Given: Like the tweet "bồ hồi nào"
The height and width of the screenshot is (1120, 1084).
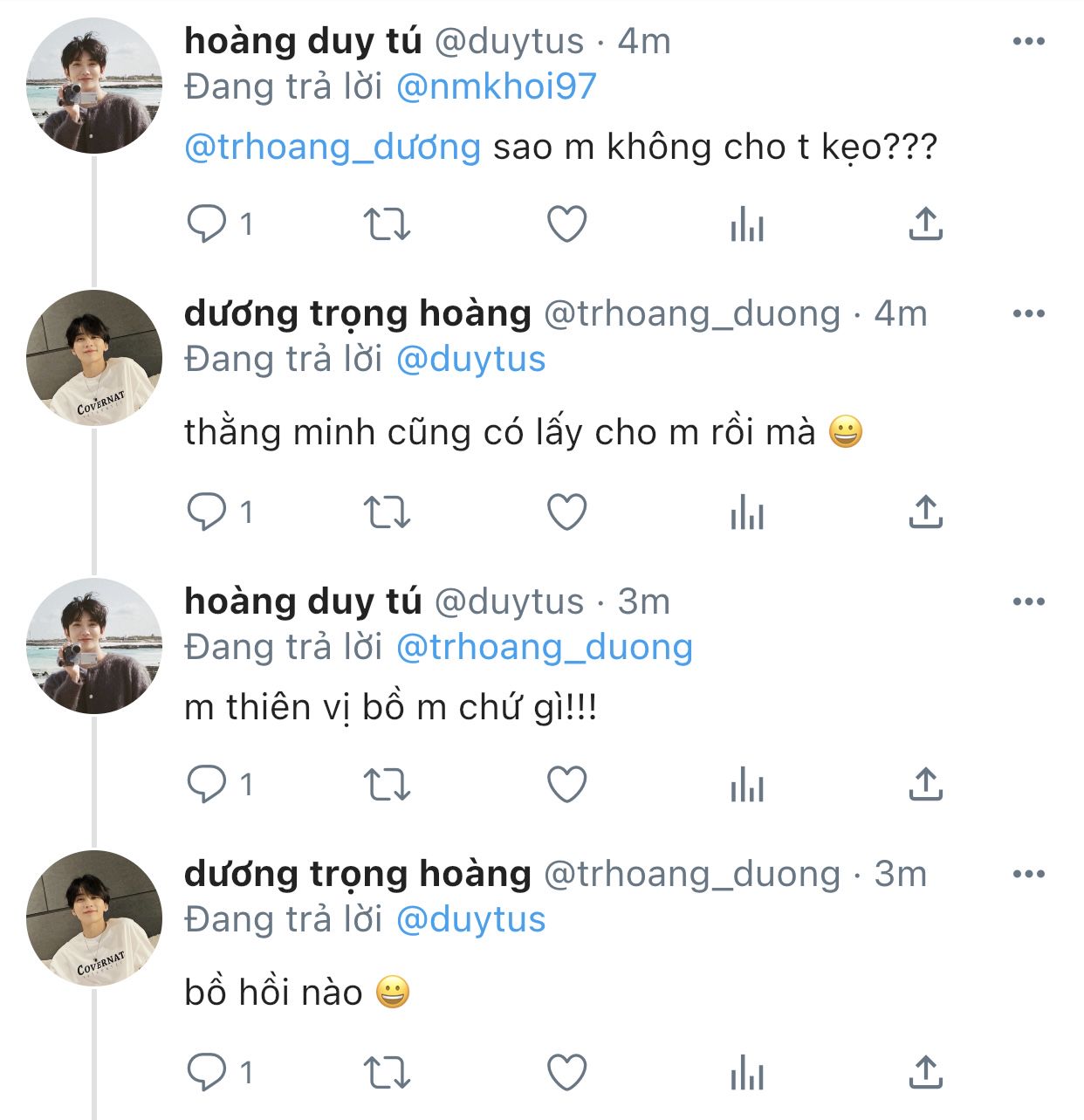Looking at the screenshot, I should (566, 1073).
